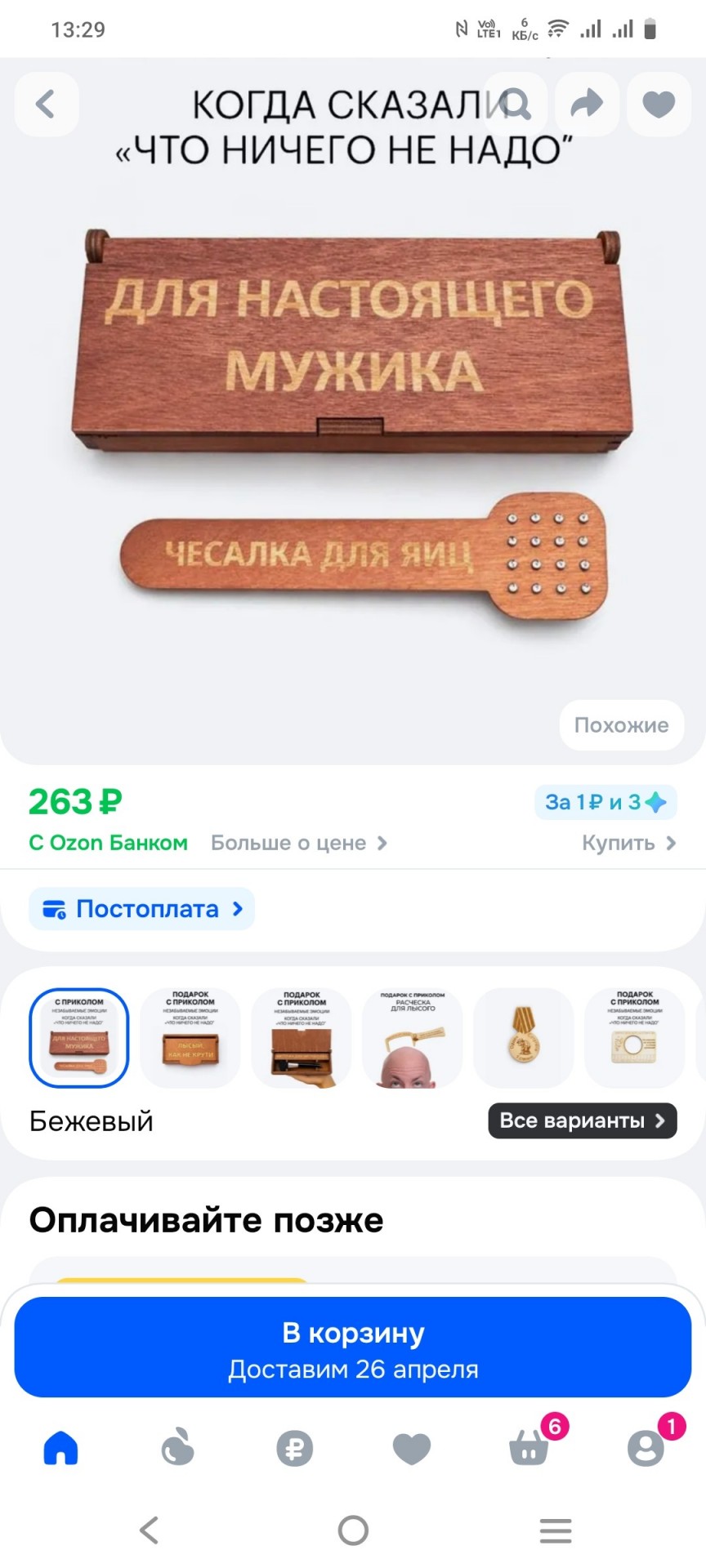Share this product

coord(587,105)
